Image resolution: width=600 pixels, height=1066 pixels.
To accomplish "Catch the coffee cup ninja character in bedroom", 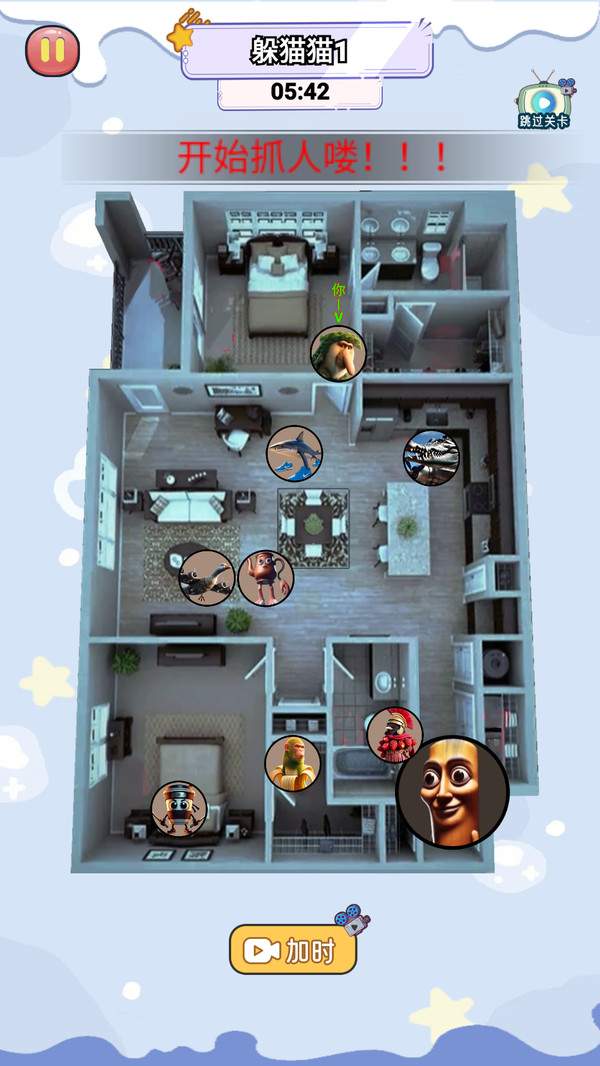I will point(179,808).
